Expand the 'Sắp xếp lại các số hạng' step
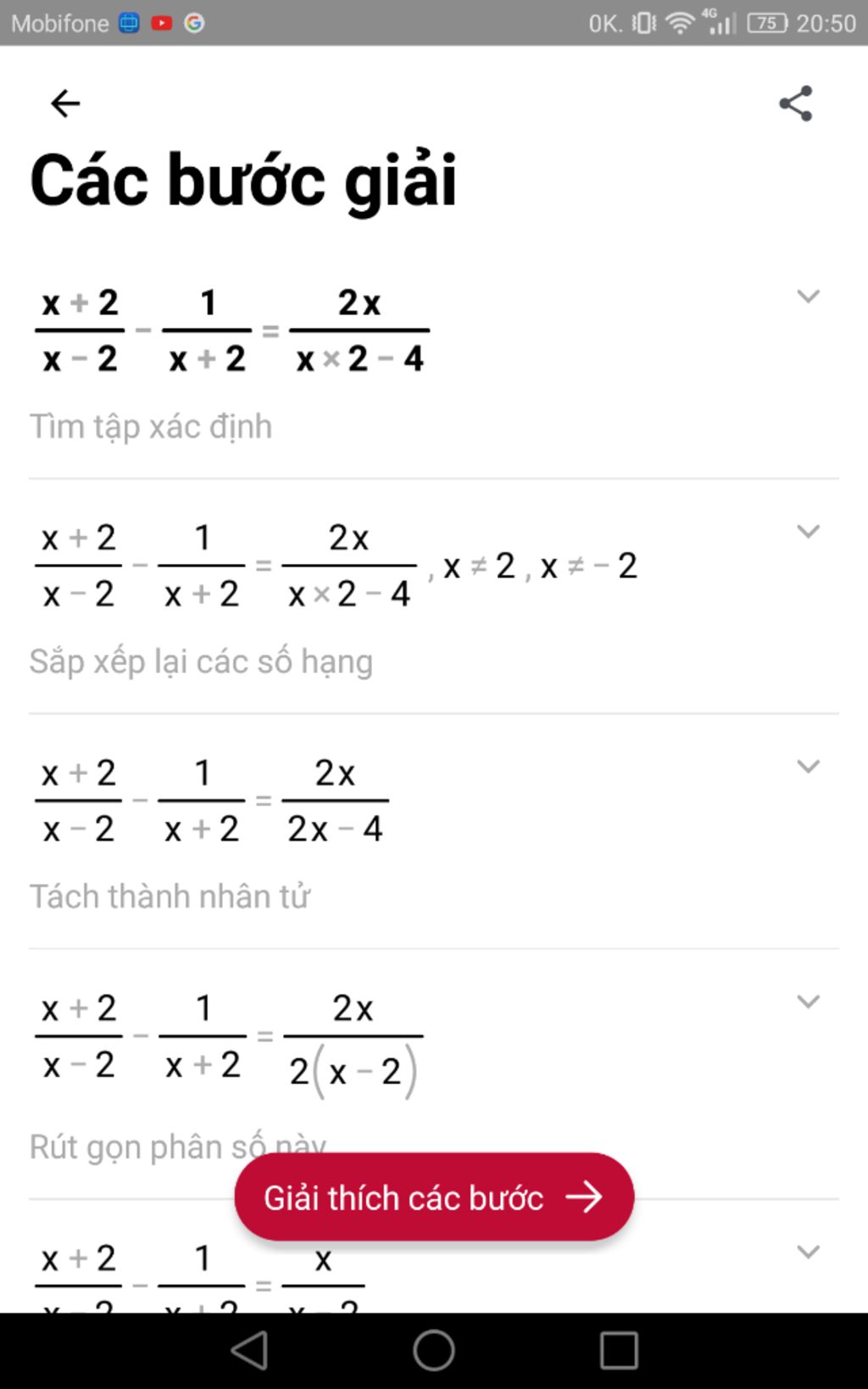The image size is (868, 1389). pyautogui.click(x=808, y=532)
